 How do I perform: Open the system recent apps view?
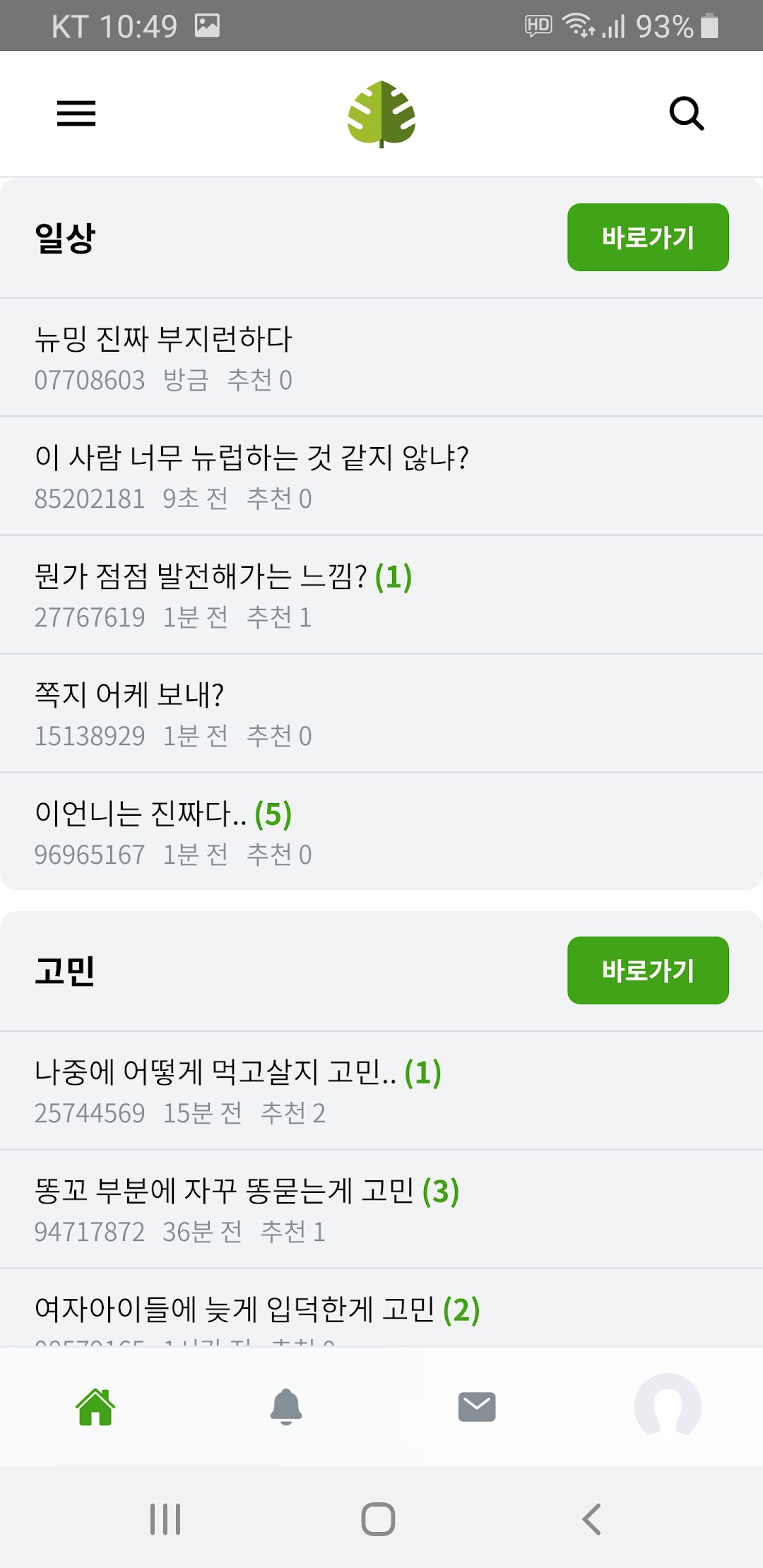point(165,1519)
